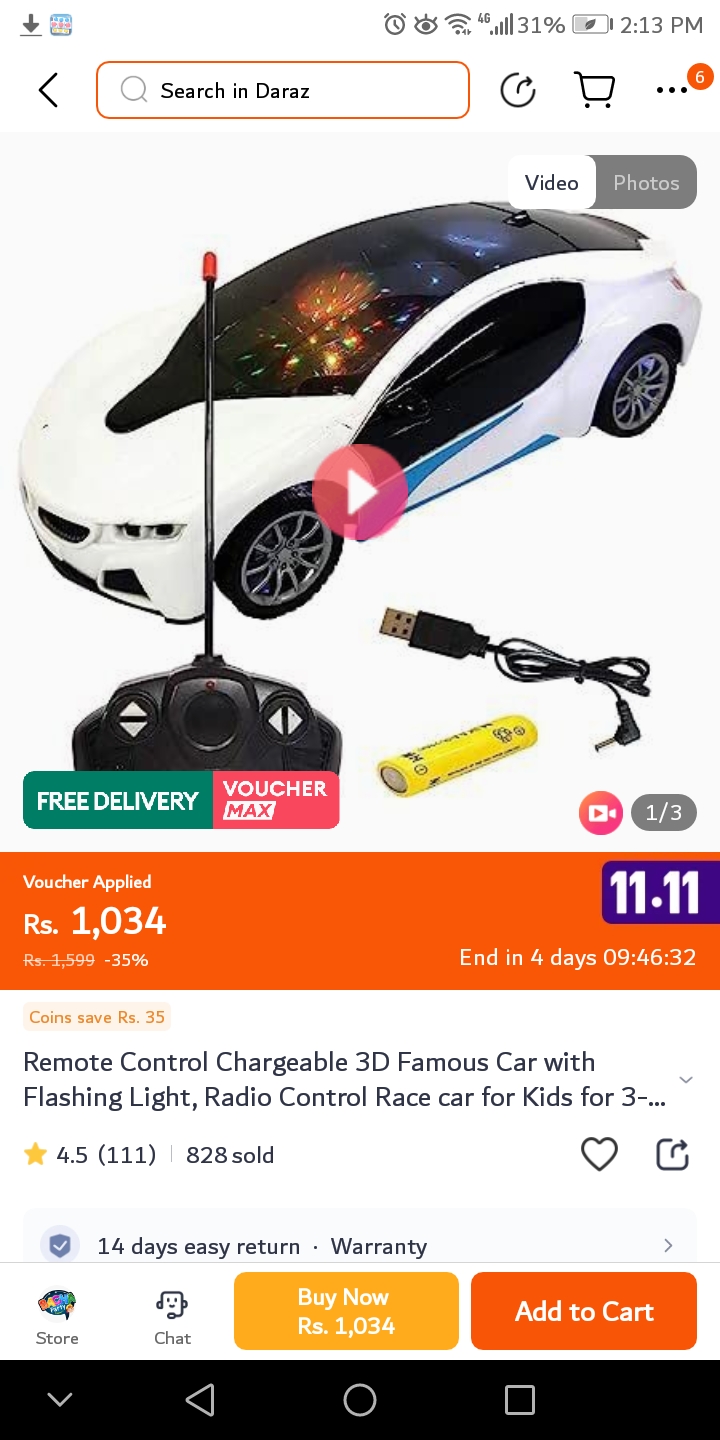This screenshot has width=720, height=1440.
Task: Visit the seller's Store
Action: (x=57, y=1316)
